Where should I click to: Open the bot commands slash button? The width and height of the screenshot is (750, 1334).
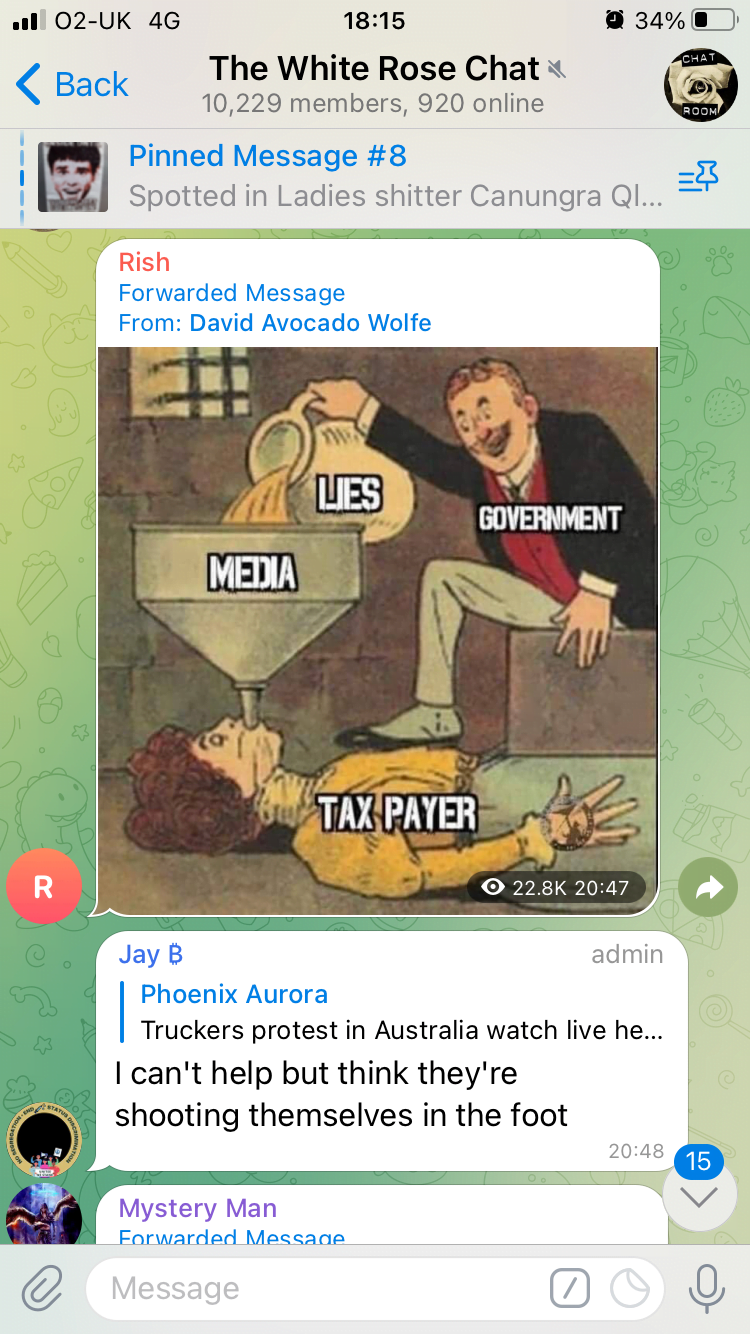(x=570, y=1289)
